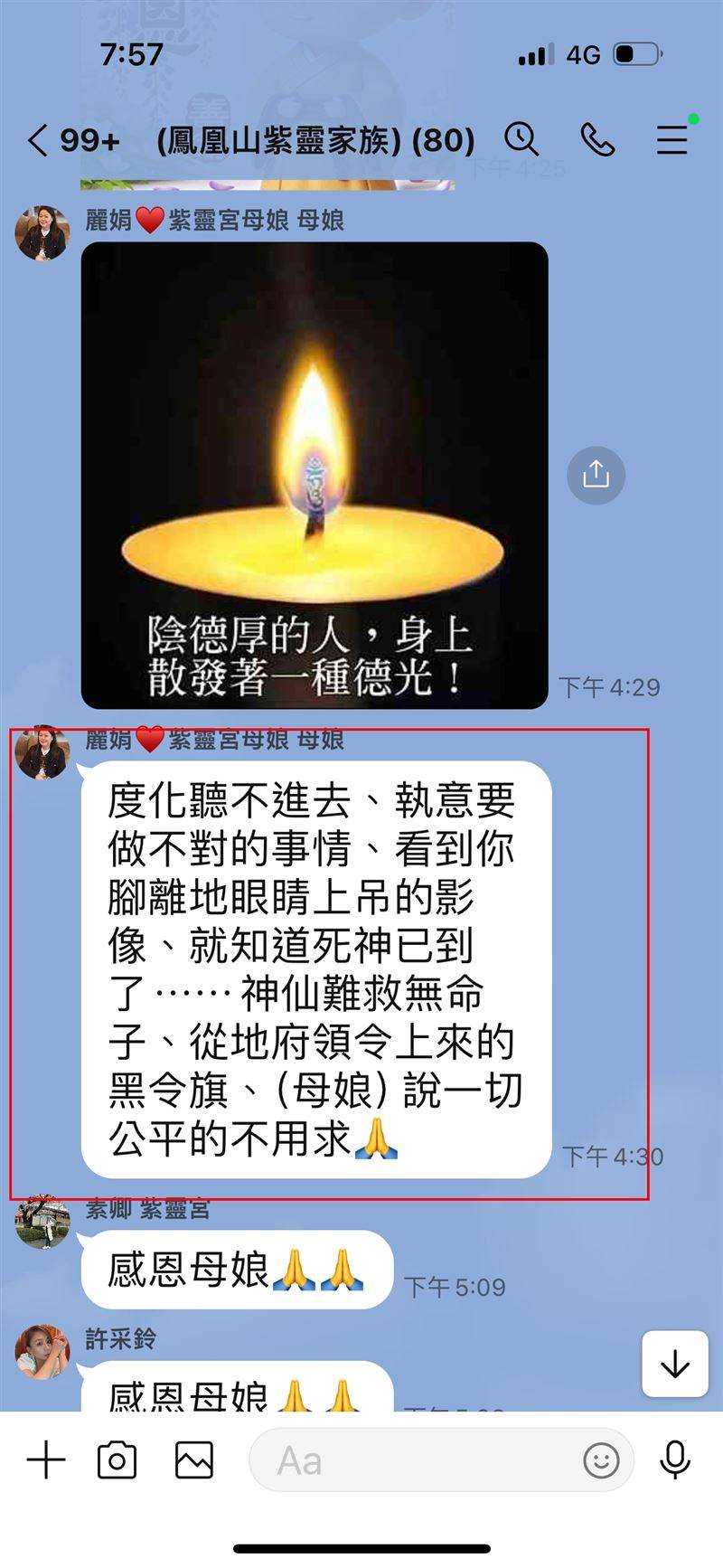Image resolution: width=723 pixels, height=1568 pixels.
Task: Open 素卿 紫靈宮 profile picture
Action: (x=42, y=1223)
